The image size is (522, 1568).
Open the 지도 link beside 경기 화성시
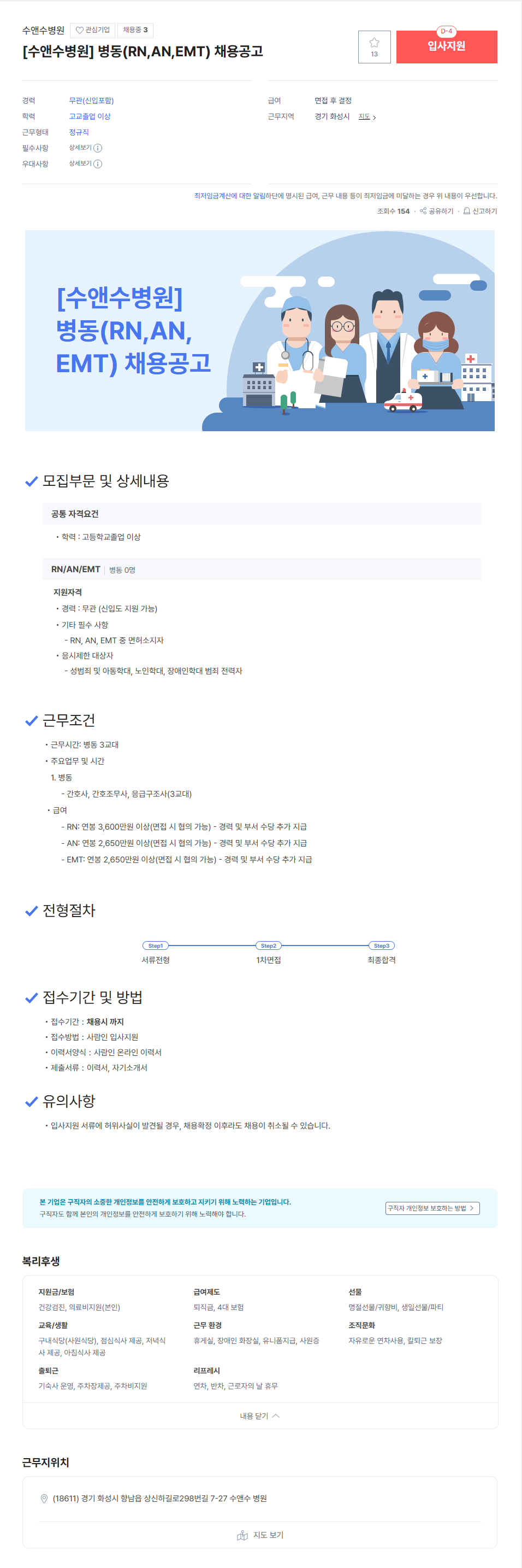pyautogui.click(x=366, y=117)
